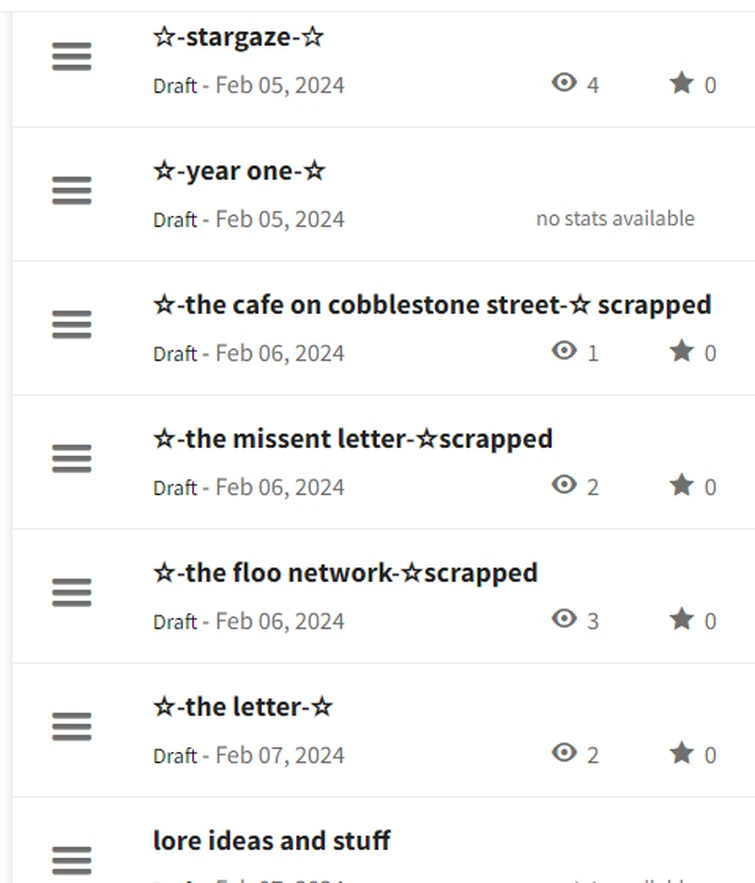Open the cafe on cobblestone street draft
The height and width of the screenshot is (883, 755).
coord(431,304)
